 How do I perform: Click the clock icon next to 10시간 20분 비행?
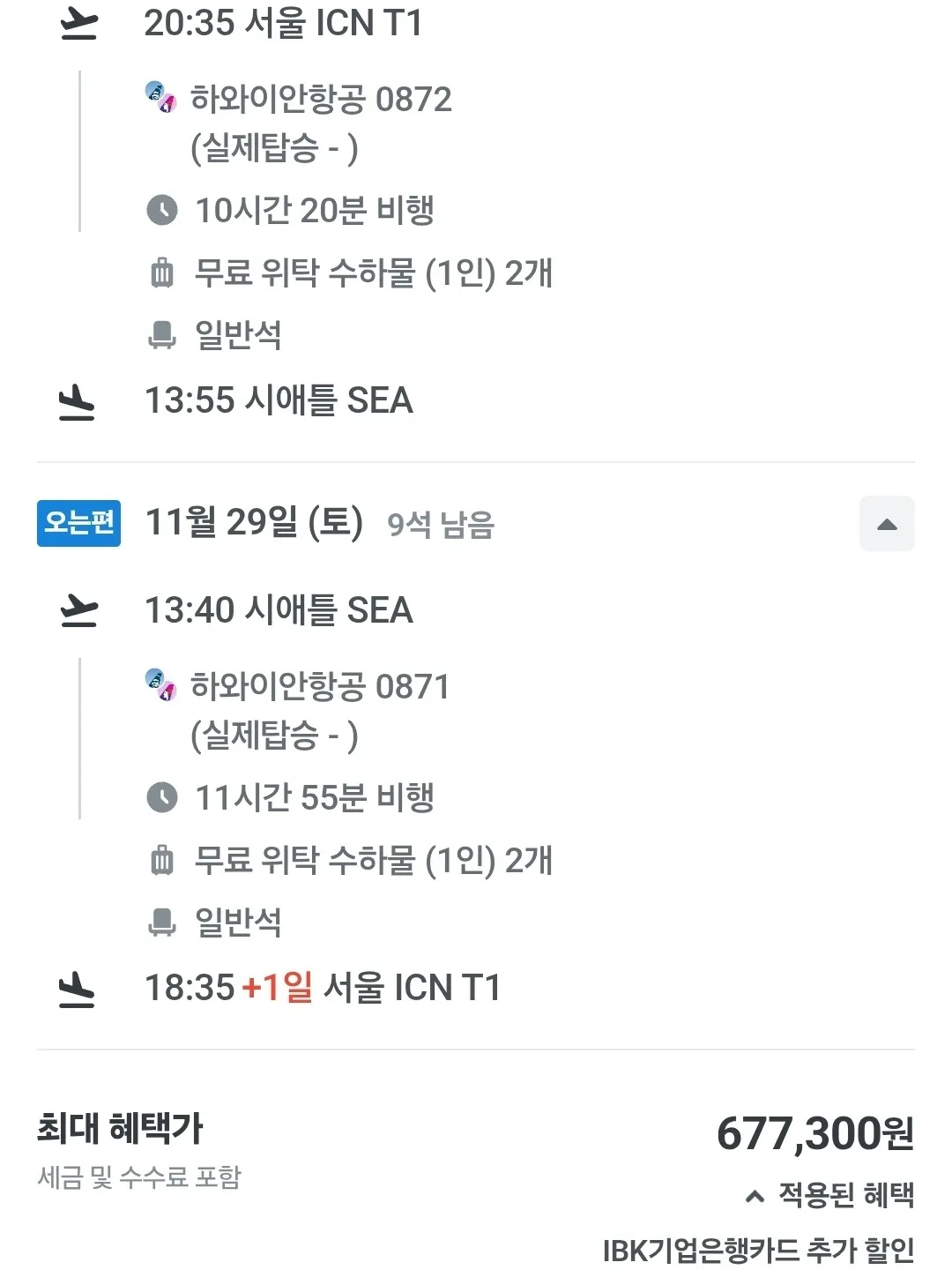[x=163, y=211]
